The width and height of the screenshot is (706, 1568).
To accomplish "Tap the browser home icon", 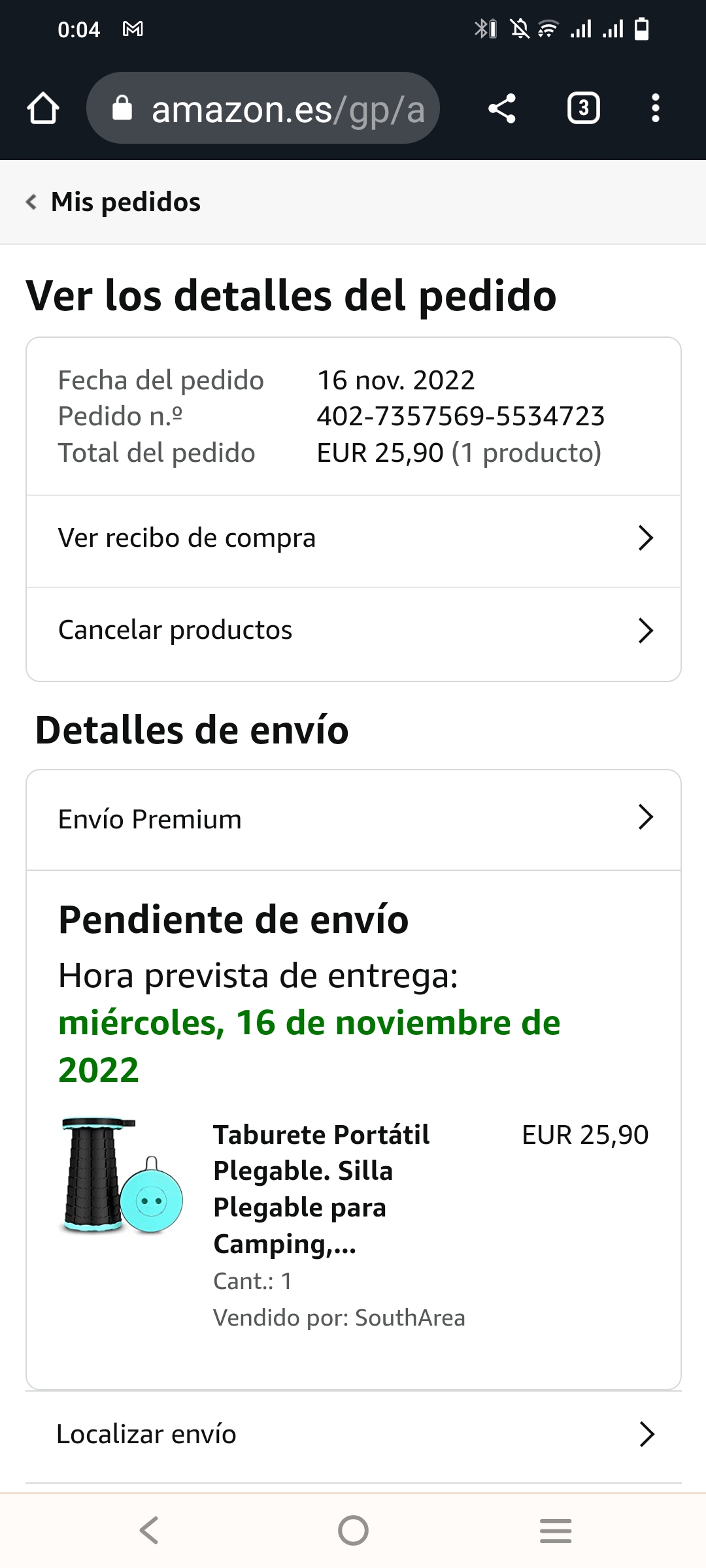I will 43,108.
